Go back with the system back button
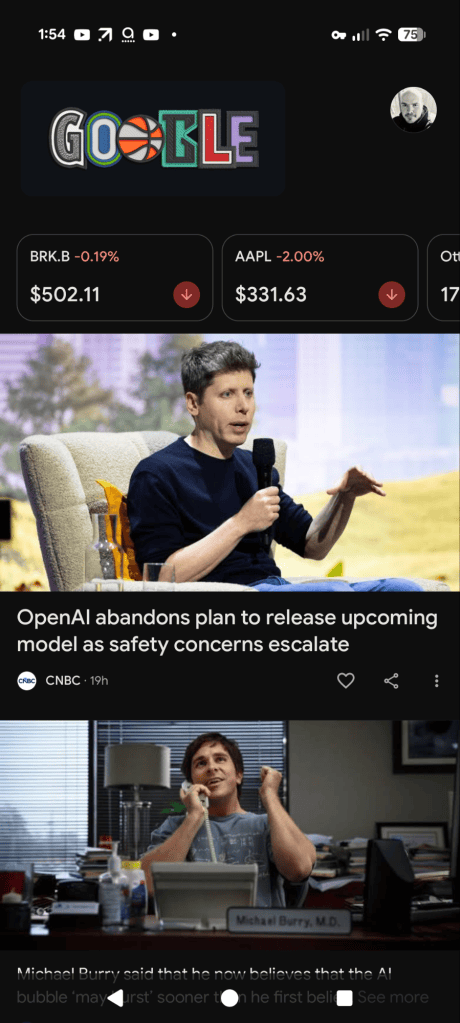The image size is (460, 1023). pyautogui.click(x=115, y=998)
